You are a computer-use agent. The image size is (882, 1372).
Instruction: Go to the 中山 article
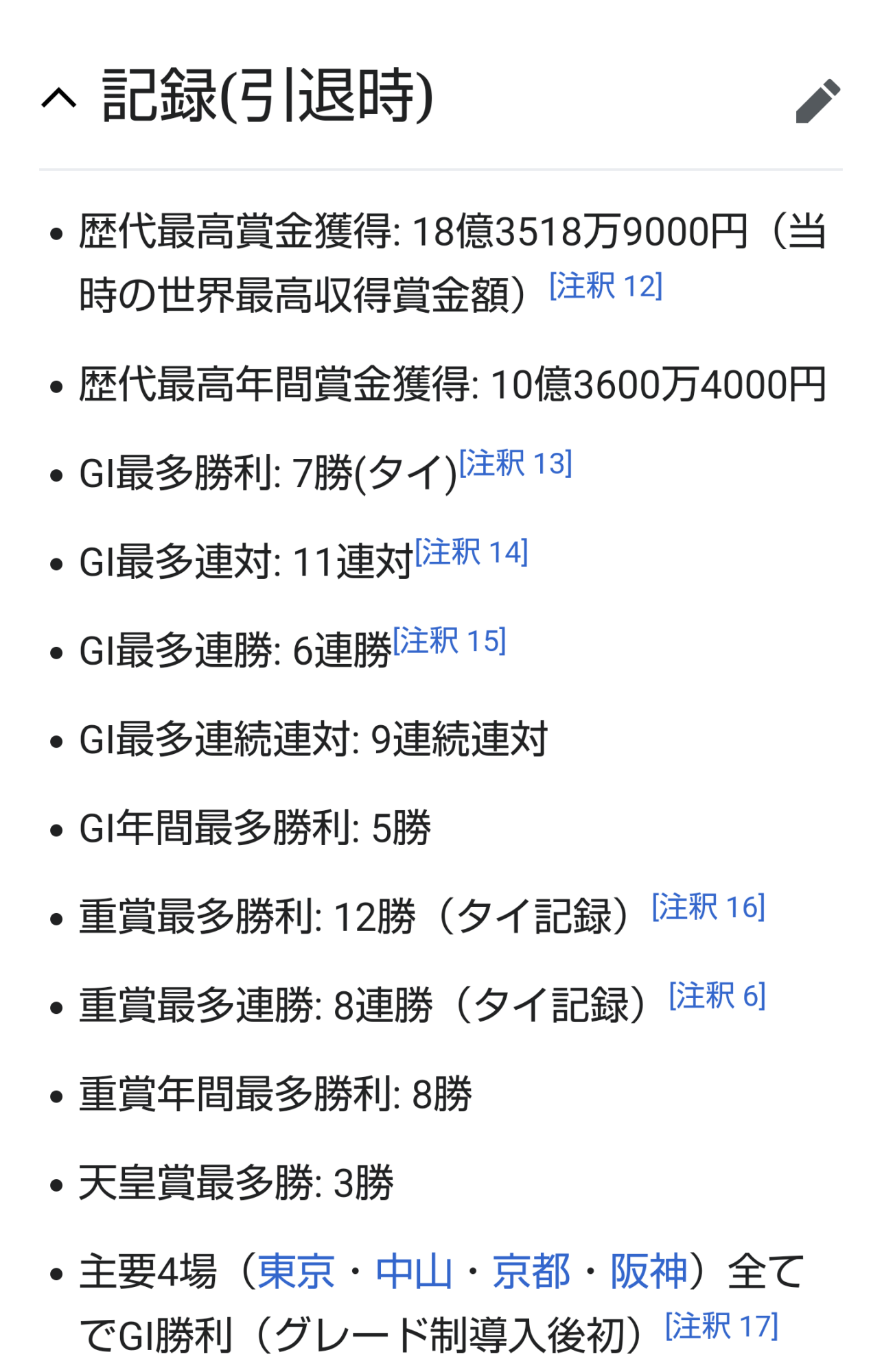coord(414,1271)
